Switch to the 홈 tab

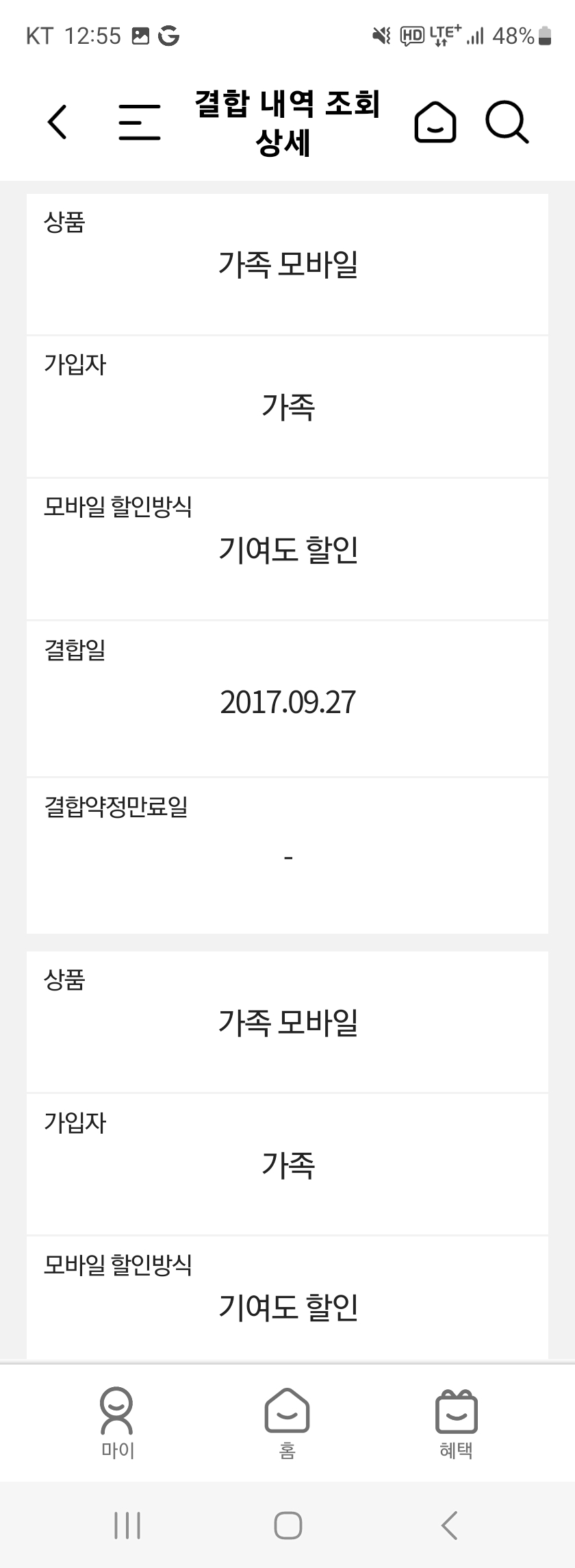[x=287, y=1422]
